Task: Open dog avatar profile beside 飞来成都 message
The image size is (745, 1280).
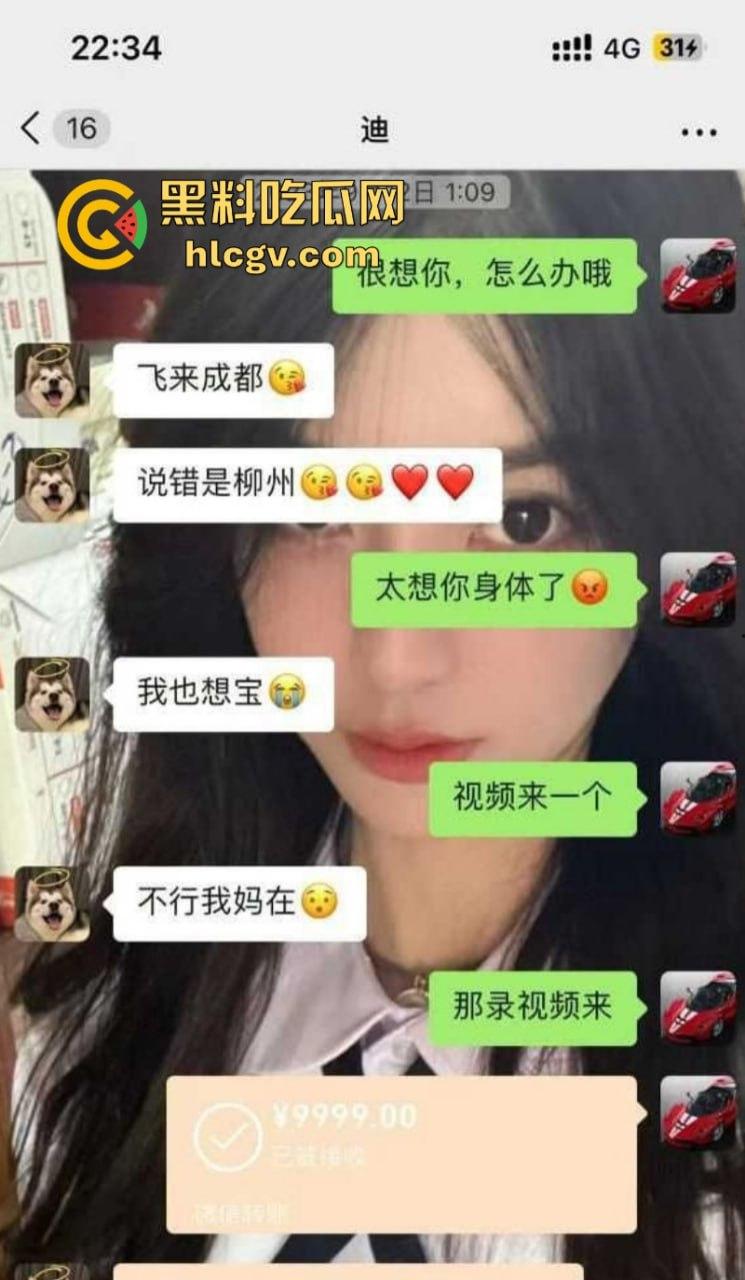Action: click(x=52, y=380)
